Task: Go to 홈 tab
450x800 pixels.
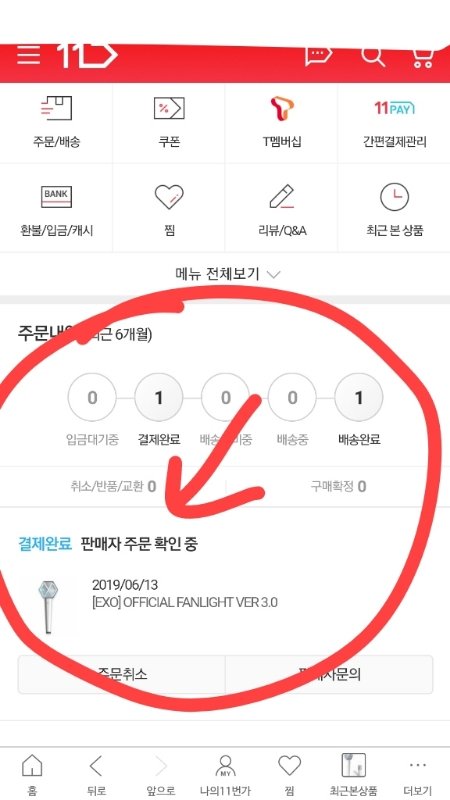Action: 32,774
